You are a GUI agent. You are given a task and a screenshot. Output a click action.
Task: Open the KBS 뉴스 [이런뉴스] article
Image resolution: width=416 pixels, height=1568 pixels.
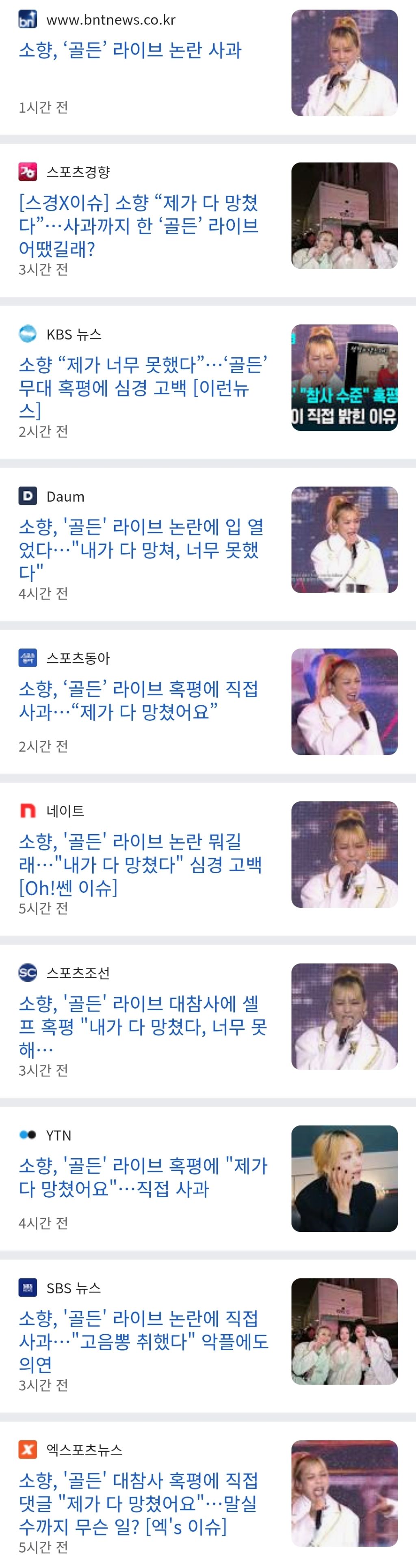pyautogui.click(x=143, y=387)
